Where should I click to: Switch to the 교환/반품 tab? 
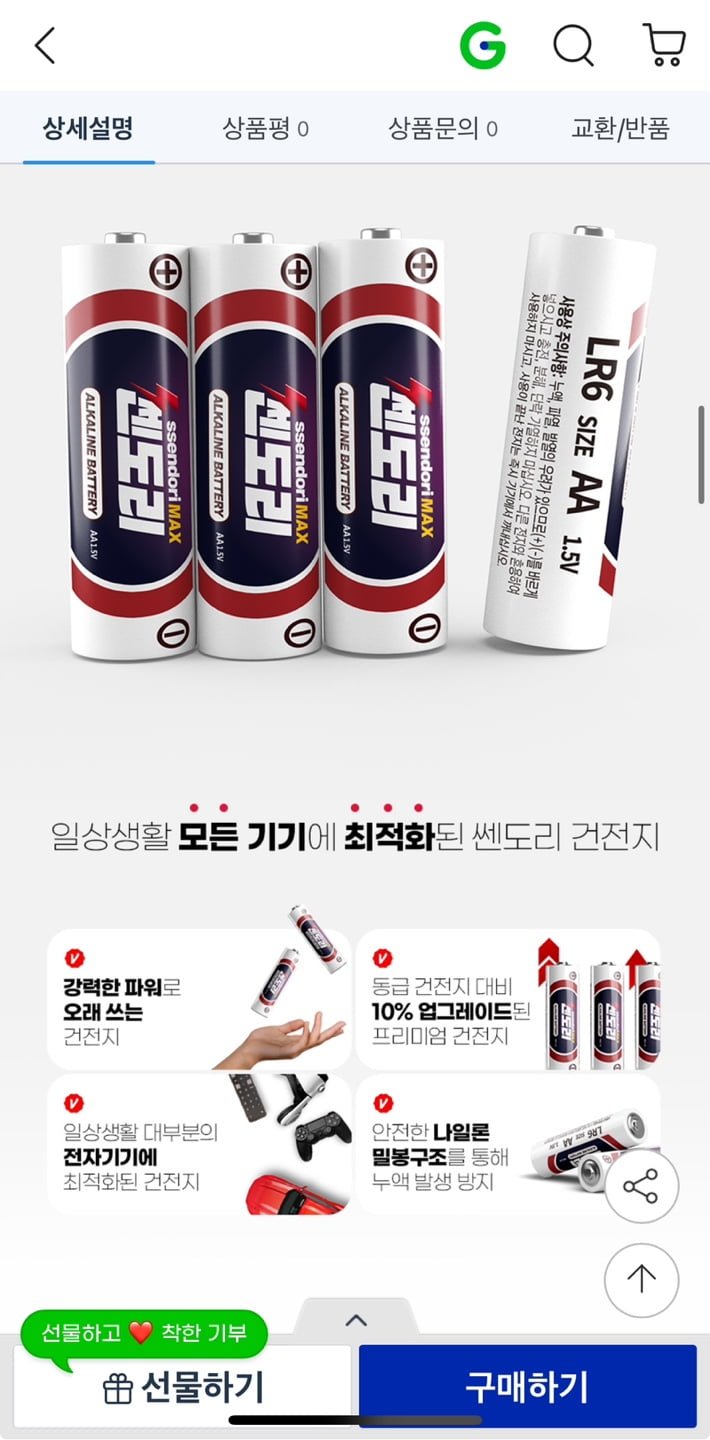pos(620,128)
